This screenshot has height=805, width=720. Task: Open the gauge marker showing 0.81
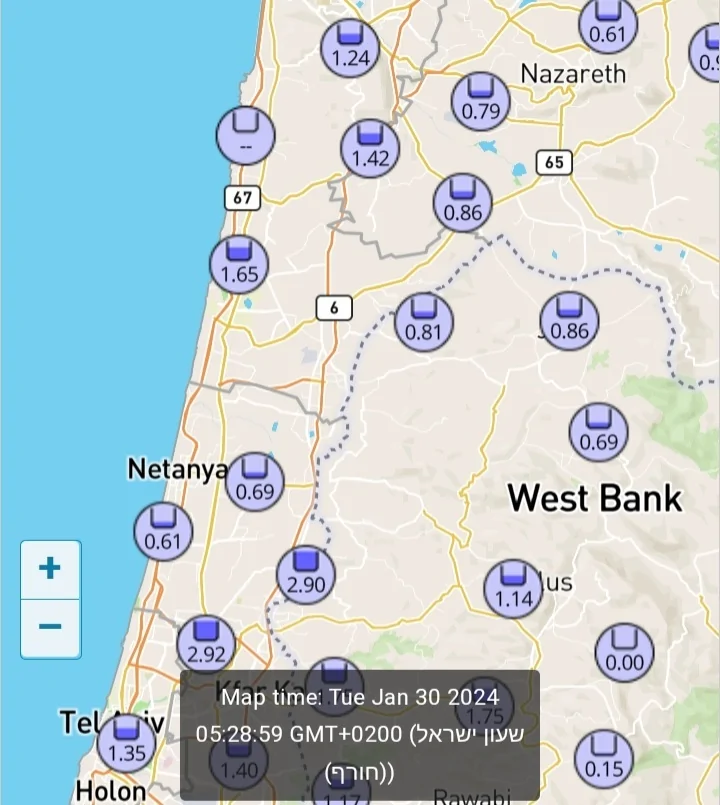pos(424,322)
